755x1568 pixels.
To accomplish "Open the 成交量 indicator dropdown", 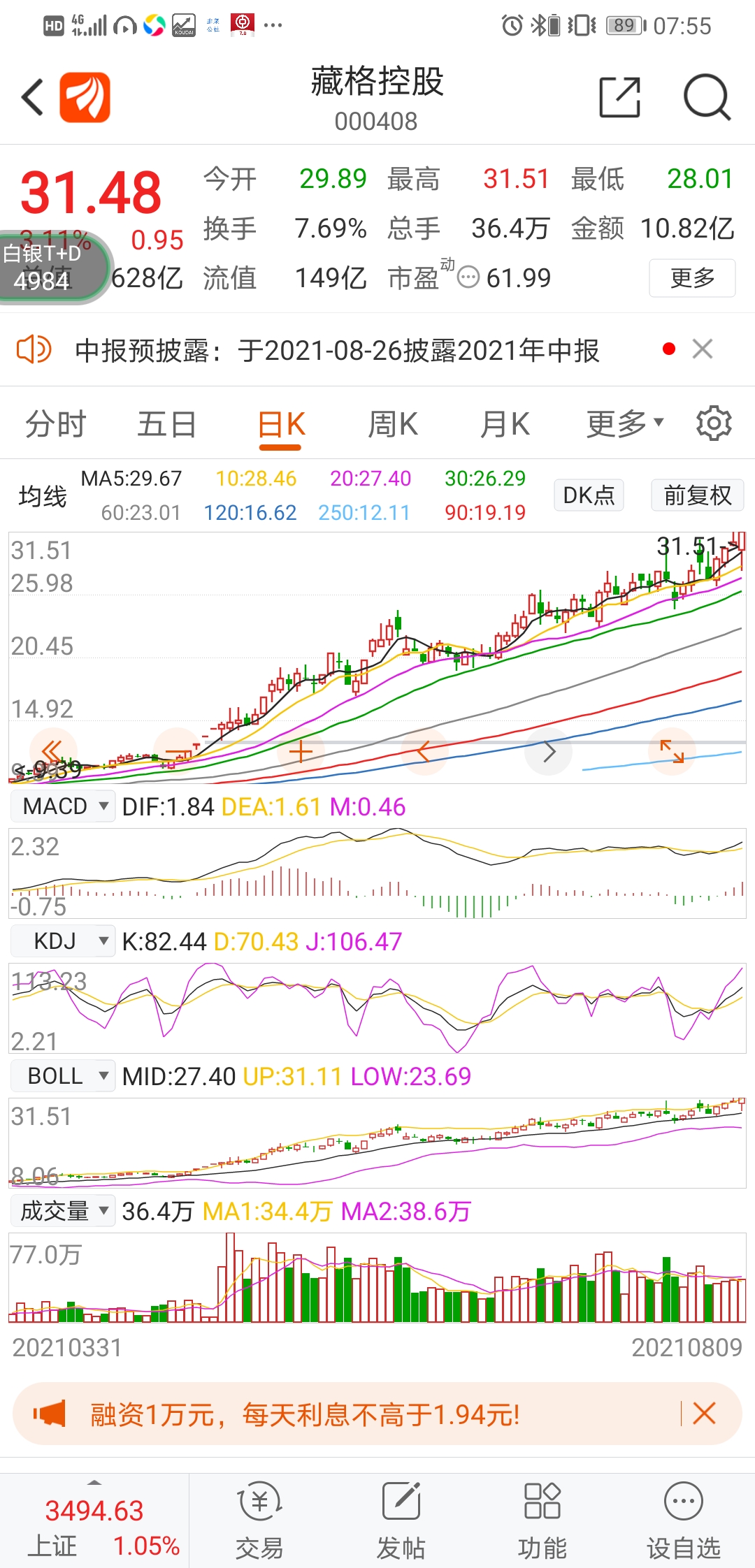I will coord(63,1211).
